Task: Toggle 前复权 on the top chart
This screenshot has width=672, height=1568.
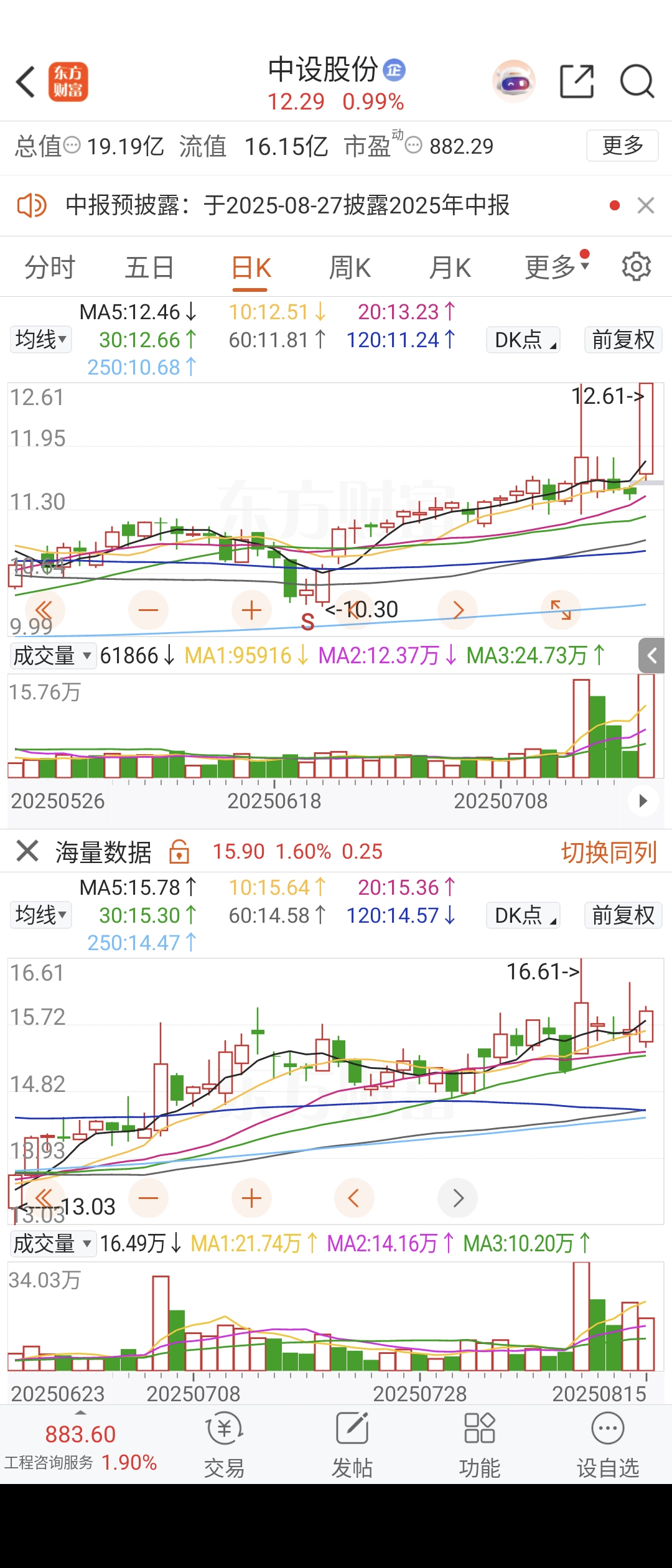Action: click(x=623, y=340)
